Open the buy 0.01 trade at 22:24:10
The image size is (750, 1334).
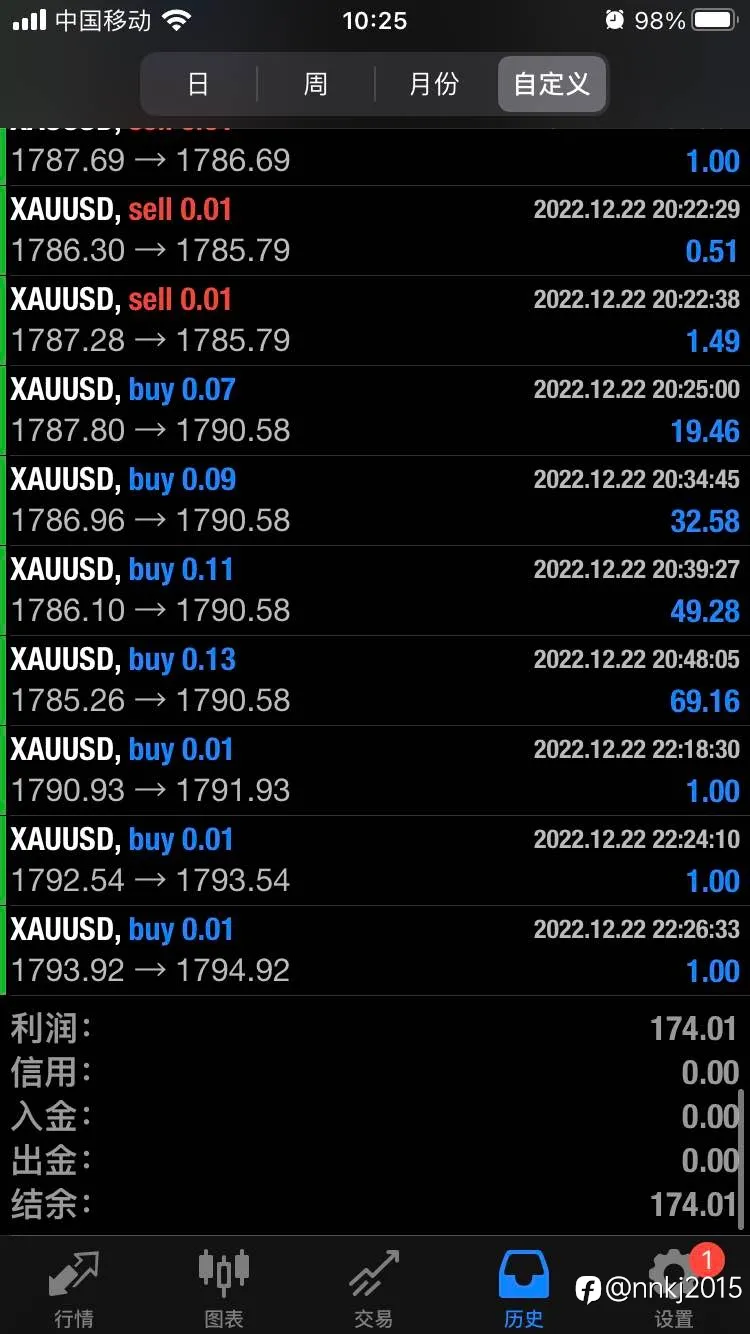(375, 861)
